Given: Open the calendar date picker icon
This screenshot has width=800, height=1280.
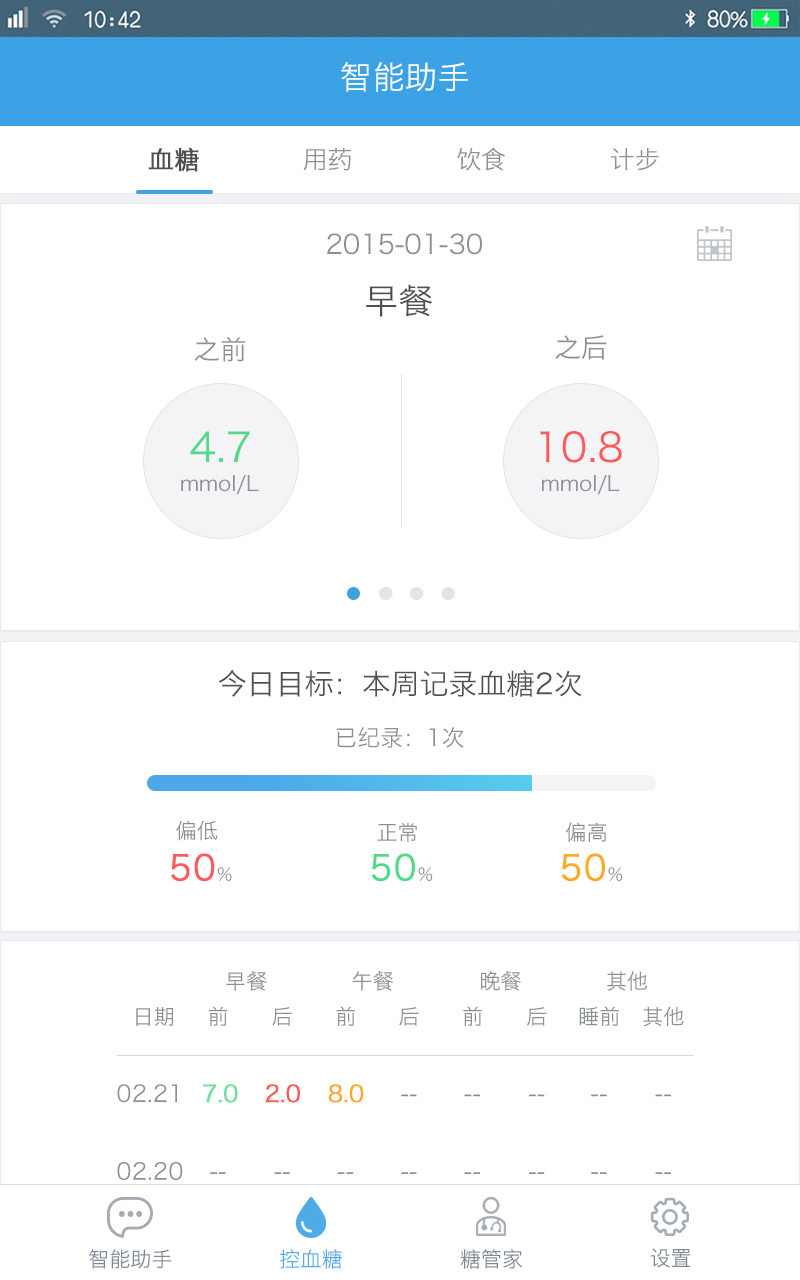Looking at the screenshot, I should click(x=716, y=244).
